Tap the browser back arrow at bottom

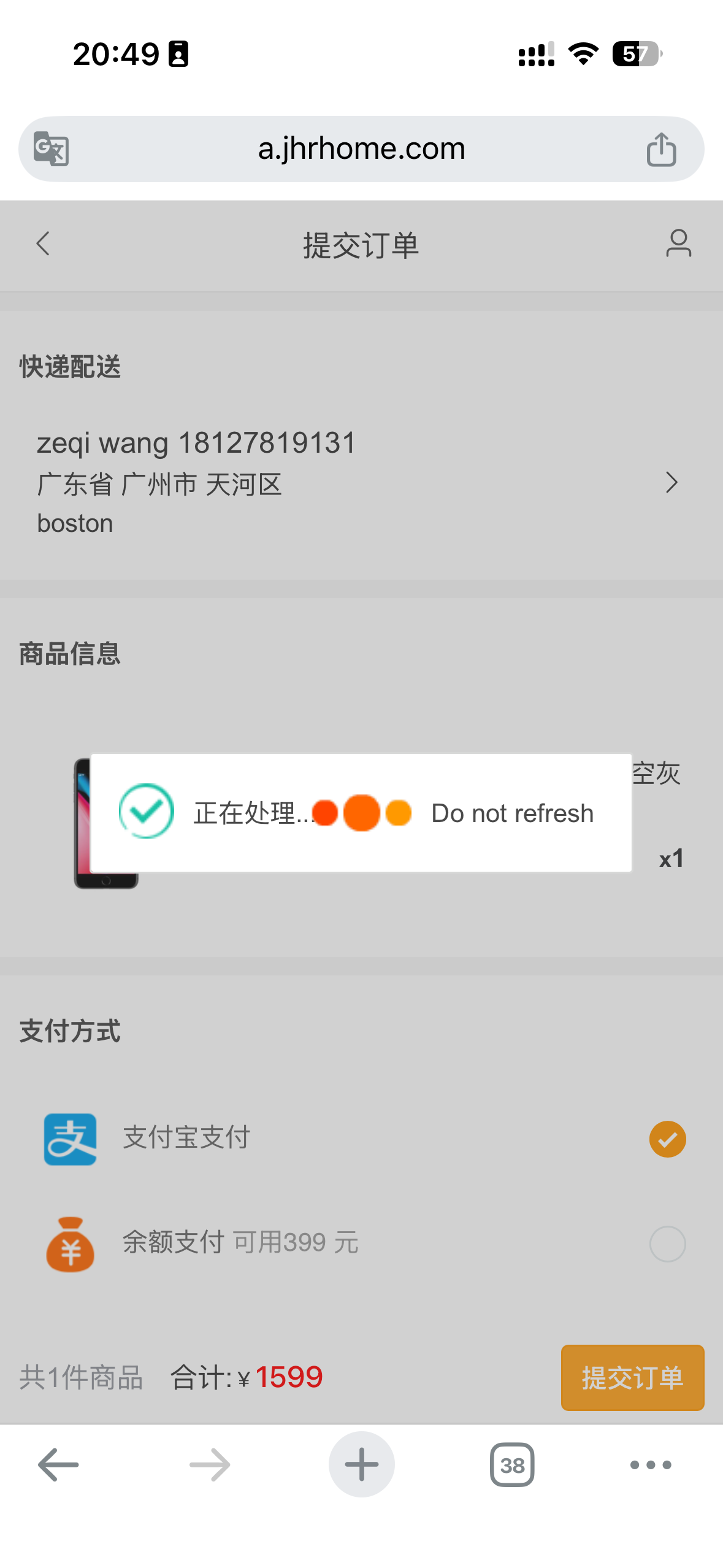coord(58,1464)
